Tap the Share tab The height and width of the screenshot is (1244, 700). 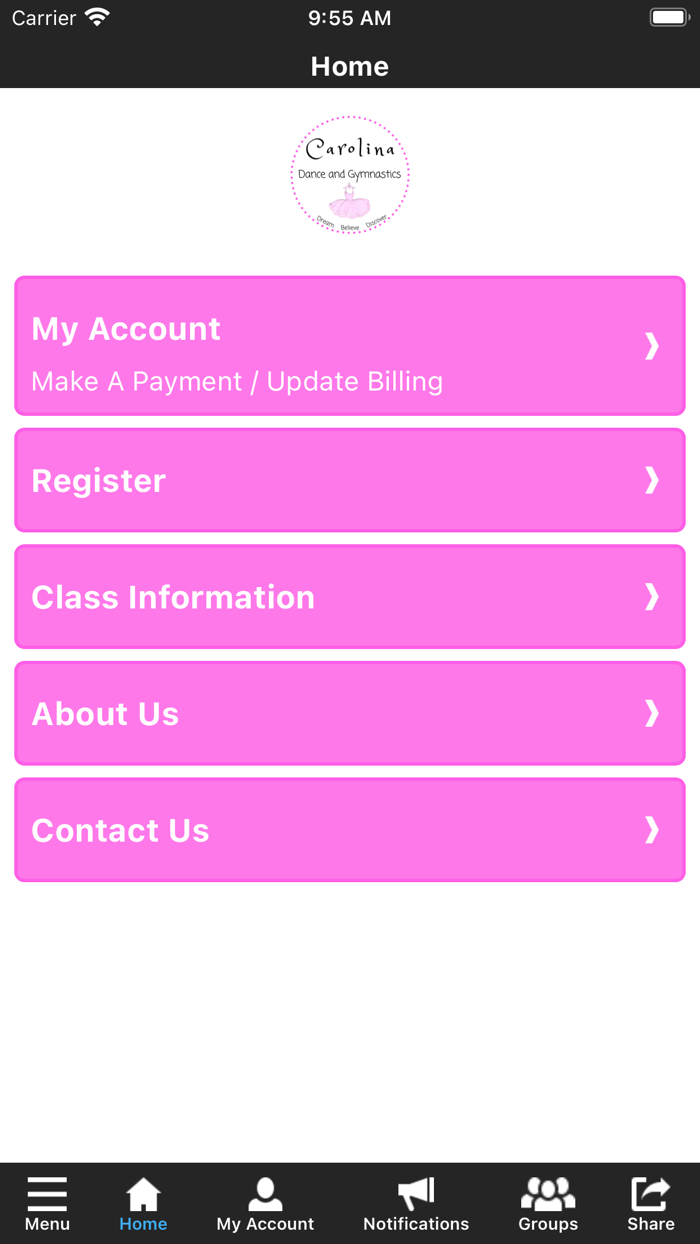click(651, 1203)
